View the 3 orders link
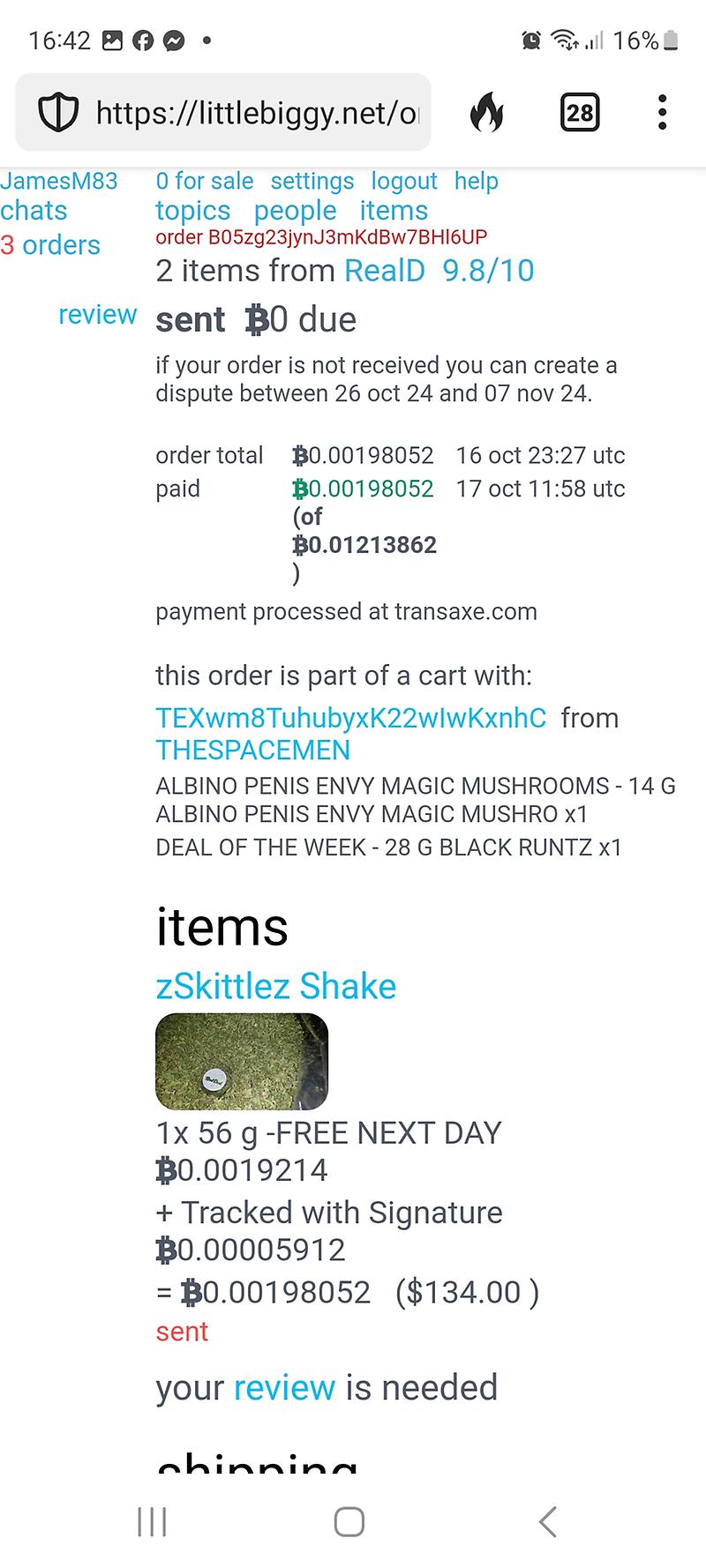Image resolution: width=706 pixels, height=1568 pixels. 50,245
